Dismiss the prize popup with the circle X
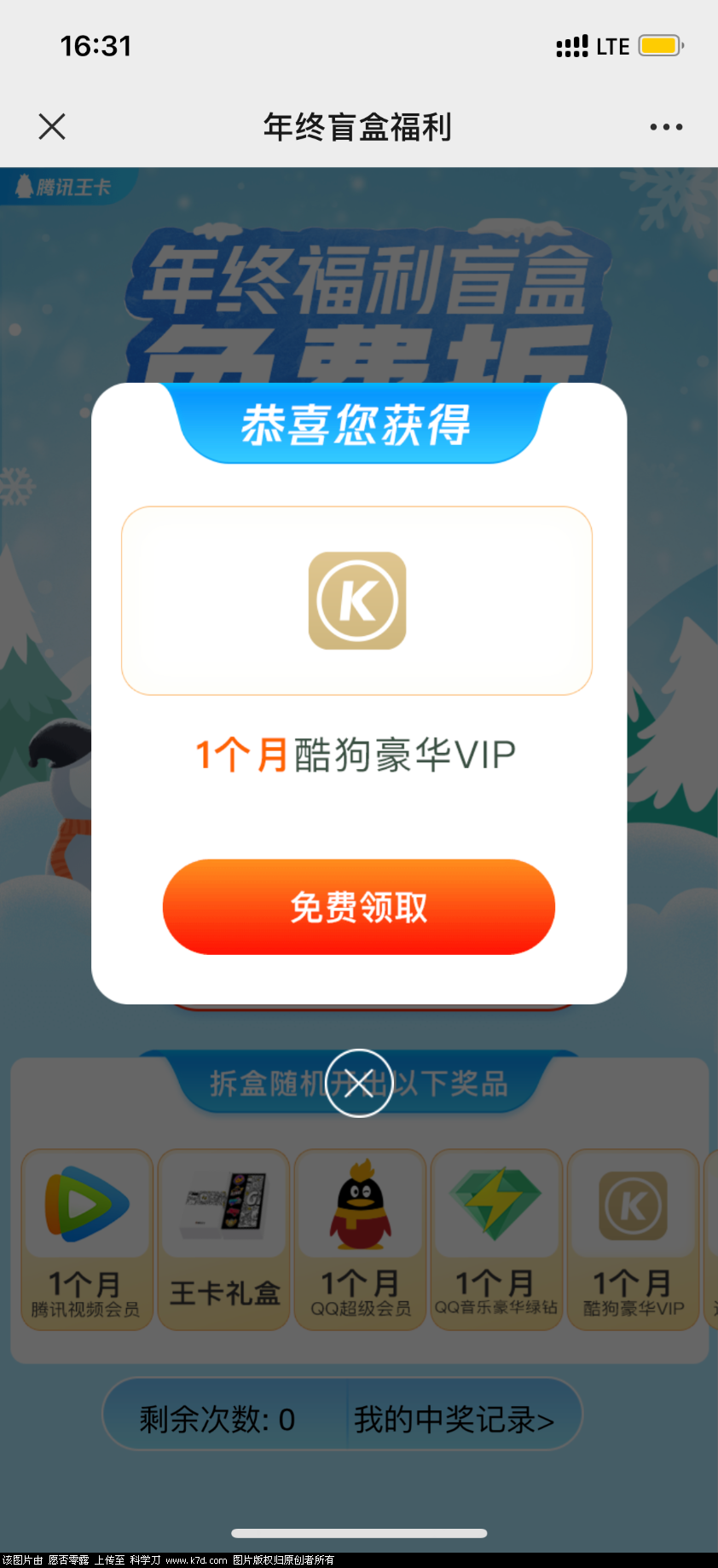 359,1083
